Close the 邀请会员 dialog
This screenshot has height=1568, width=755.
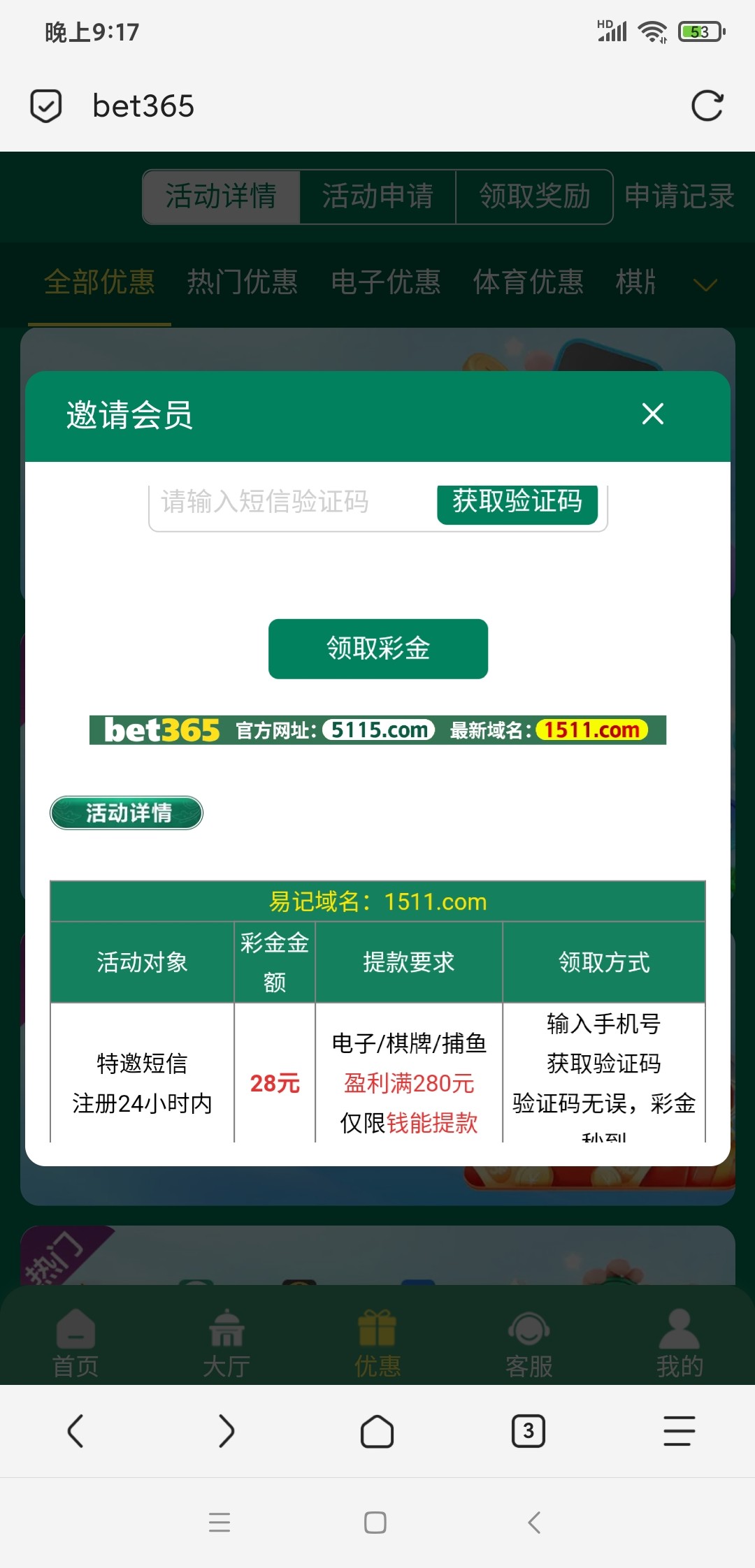point(652,414)
